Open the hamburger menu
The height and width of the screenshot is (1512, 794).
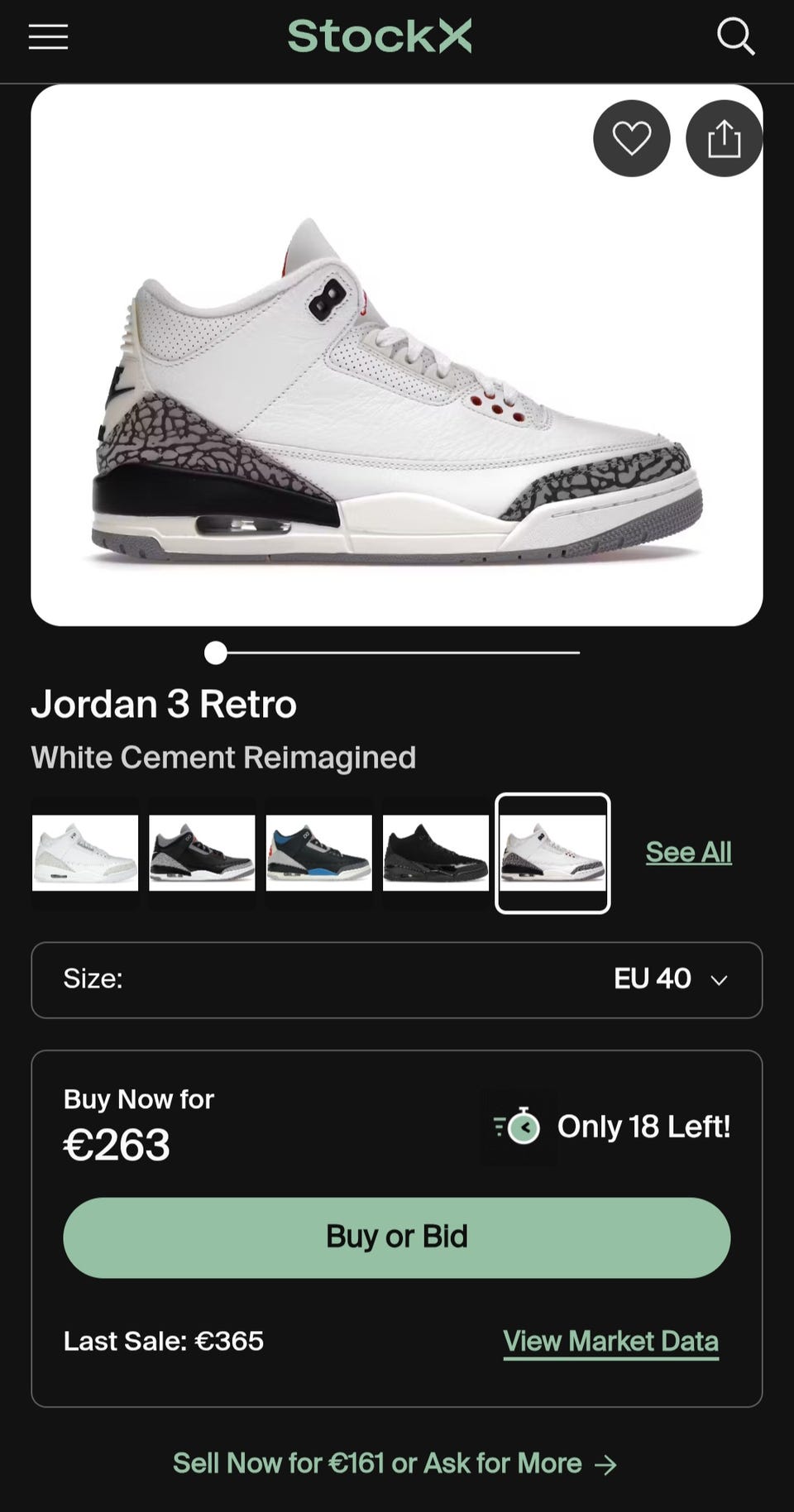coord(48,37)
